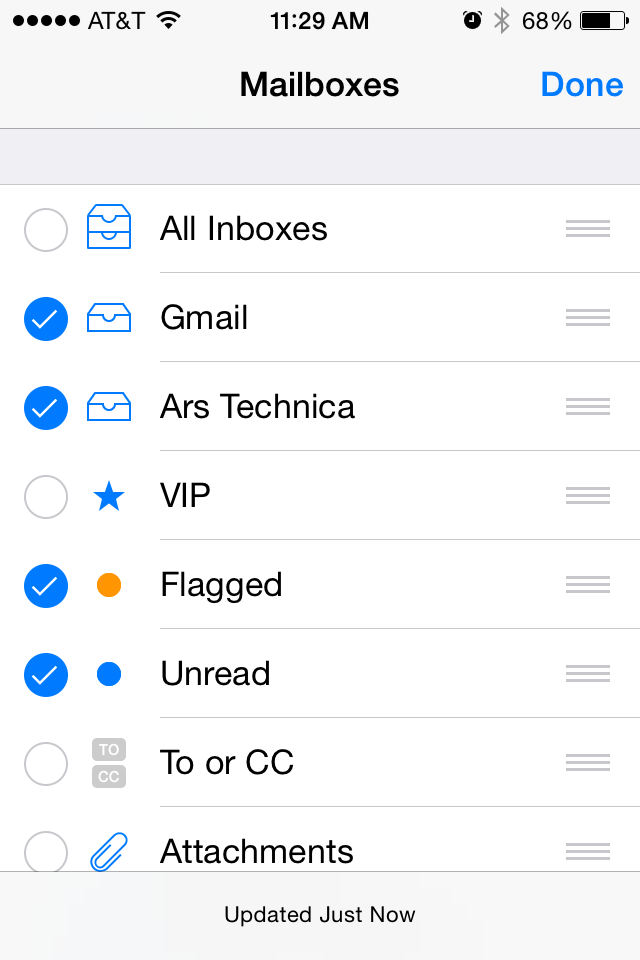Tap the reorder handle next to VIP
Image resolution: width=640 pixels, height=960 pixels.
point(588,495)
